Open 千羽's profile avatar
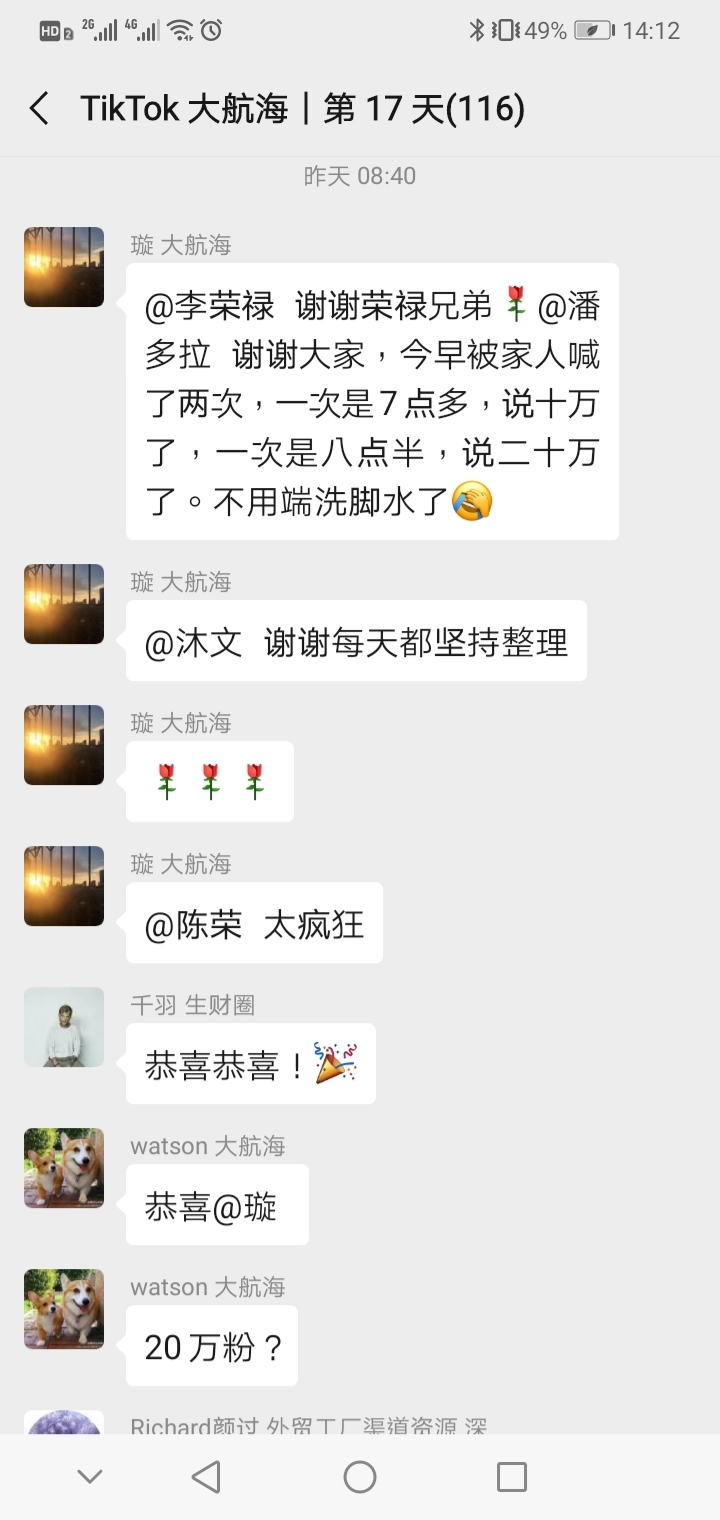Viewport: 720px width, 1520px height. coord(64,1027)
